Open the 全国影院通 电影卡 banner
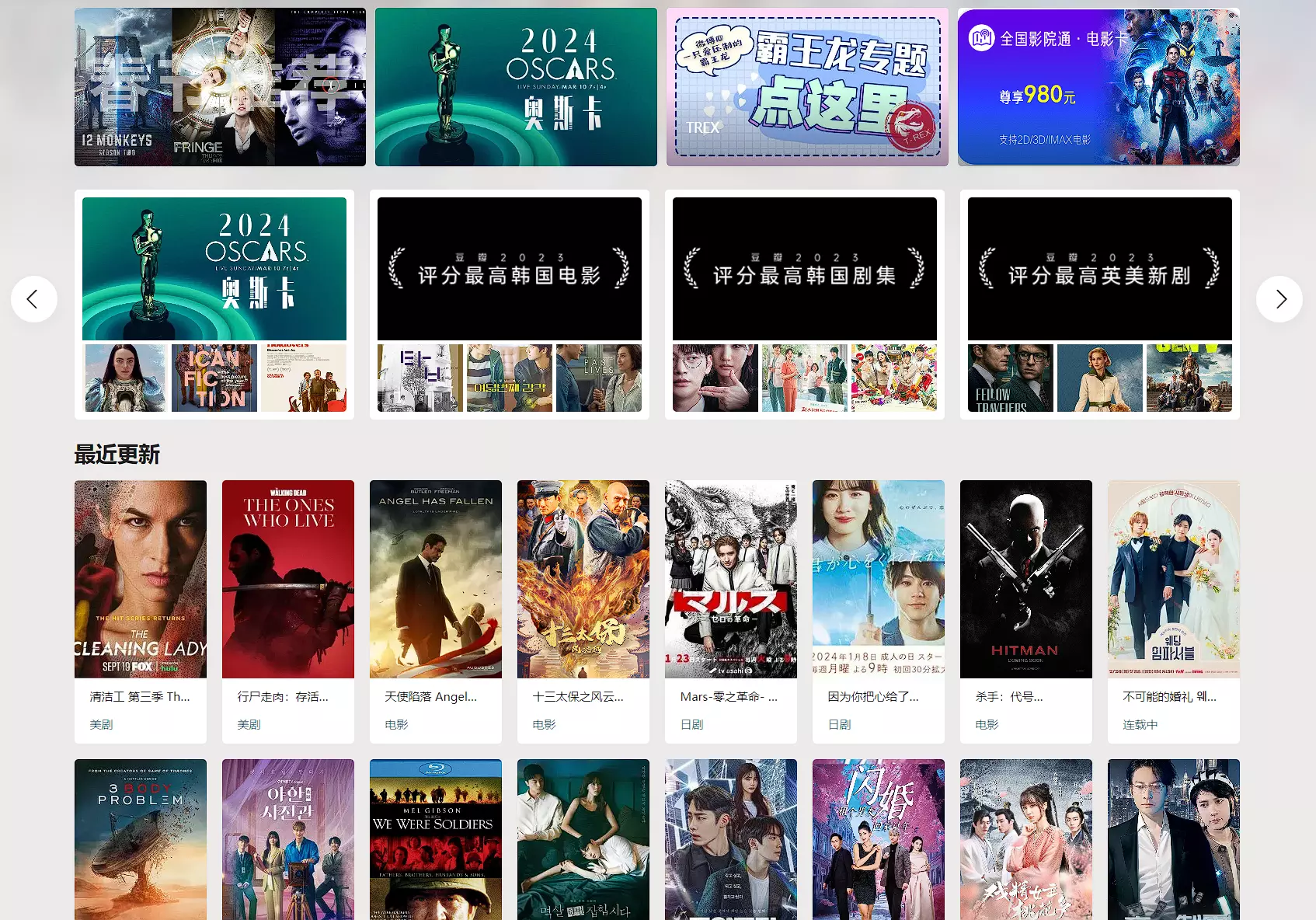Image resolution: width=1316 pixels, height=920 pixels. click(1098, 87)
